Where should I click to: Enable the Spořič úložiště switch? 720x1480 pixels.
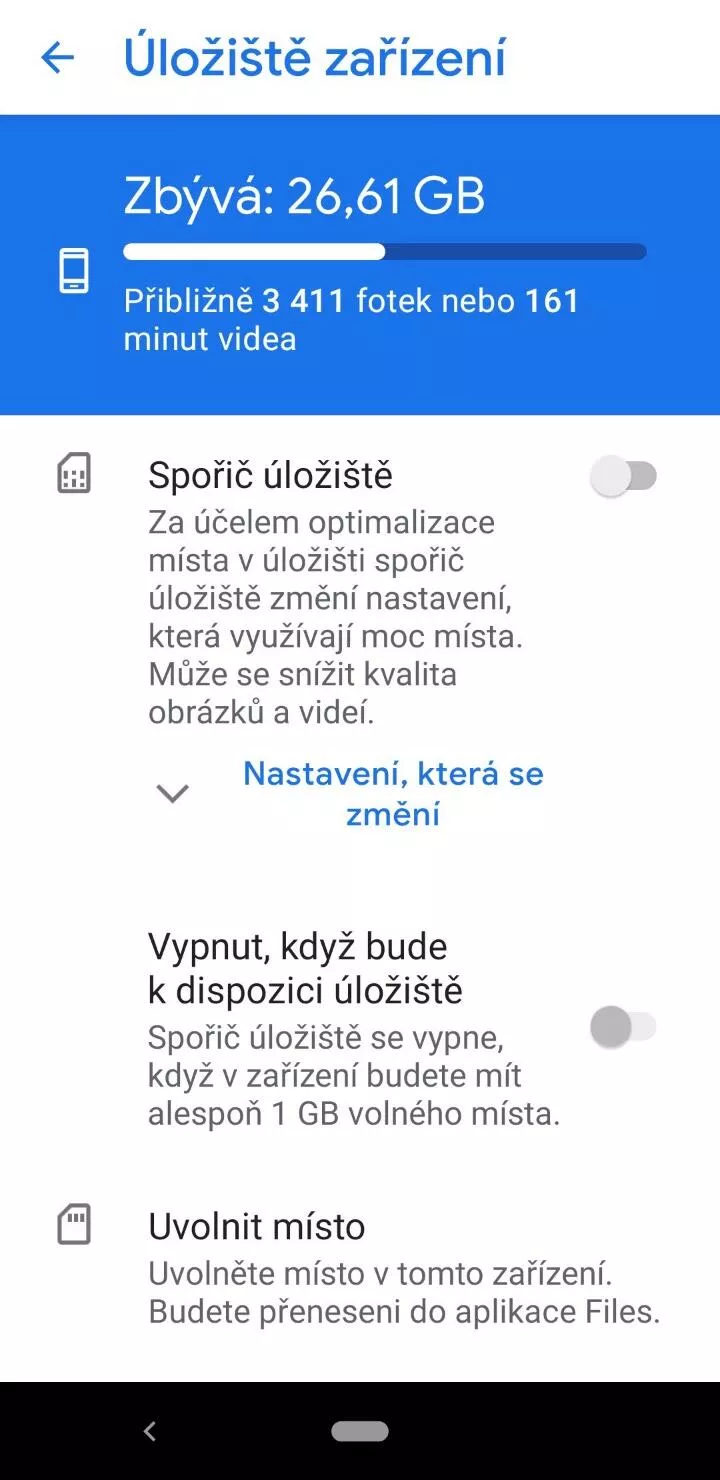pyautogui.click(x=624, y=477)
